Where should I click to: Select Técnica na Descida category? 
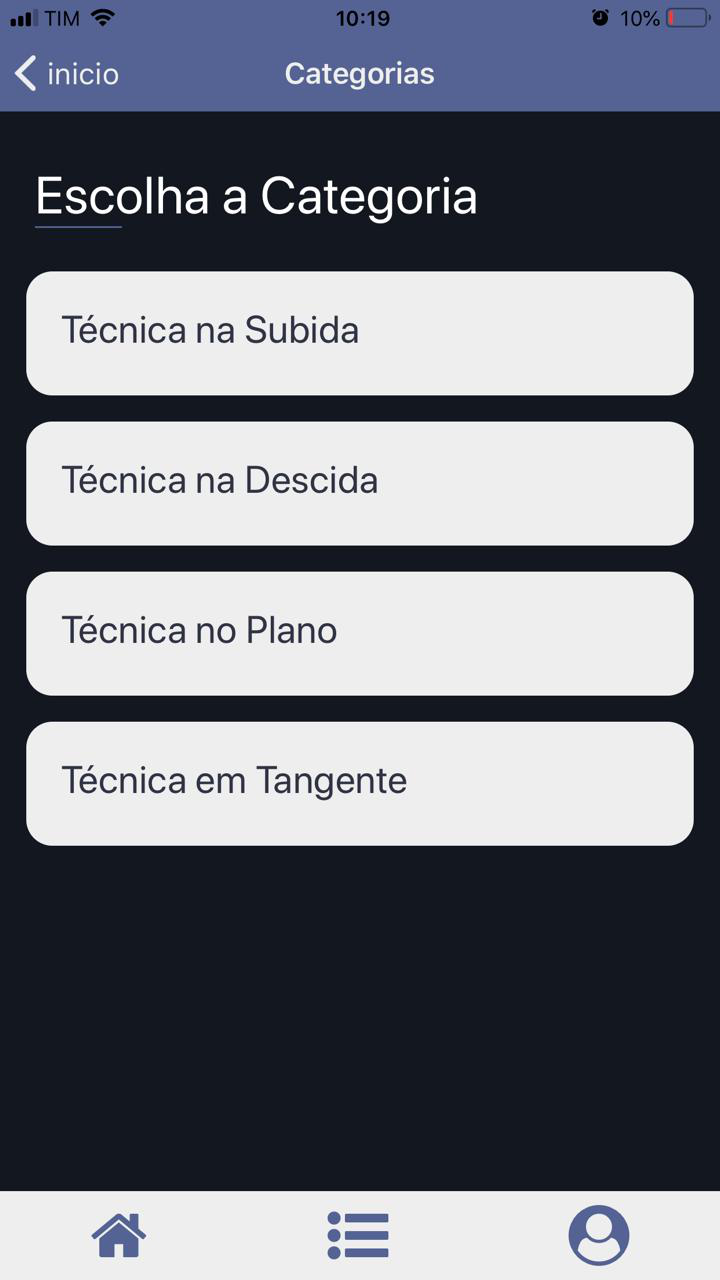(x=360, y=483)
